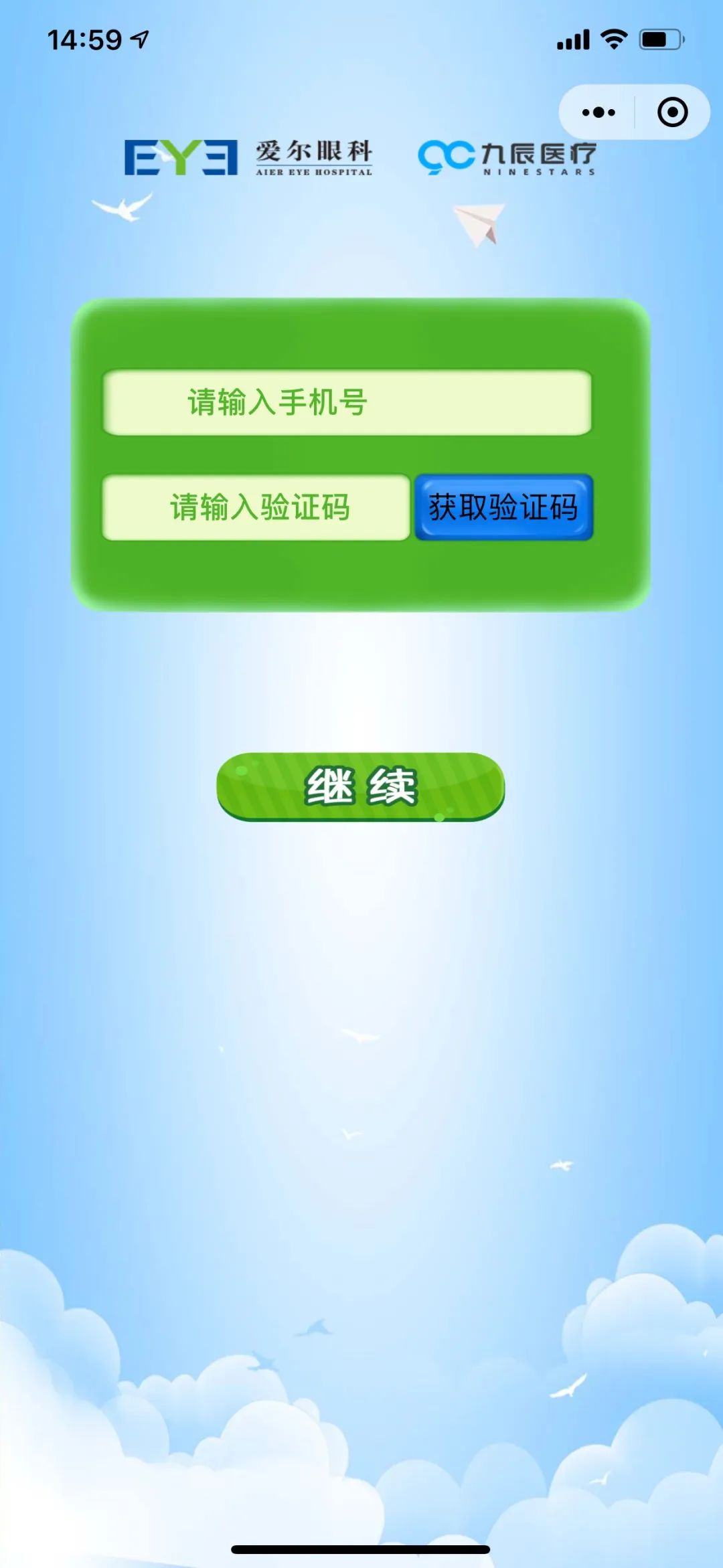Image resolution: width=723 pixels, height=1568 pixels.
Task: Open the mini program more-options menu
Action: coord(598,112)
